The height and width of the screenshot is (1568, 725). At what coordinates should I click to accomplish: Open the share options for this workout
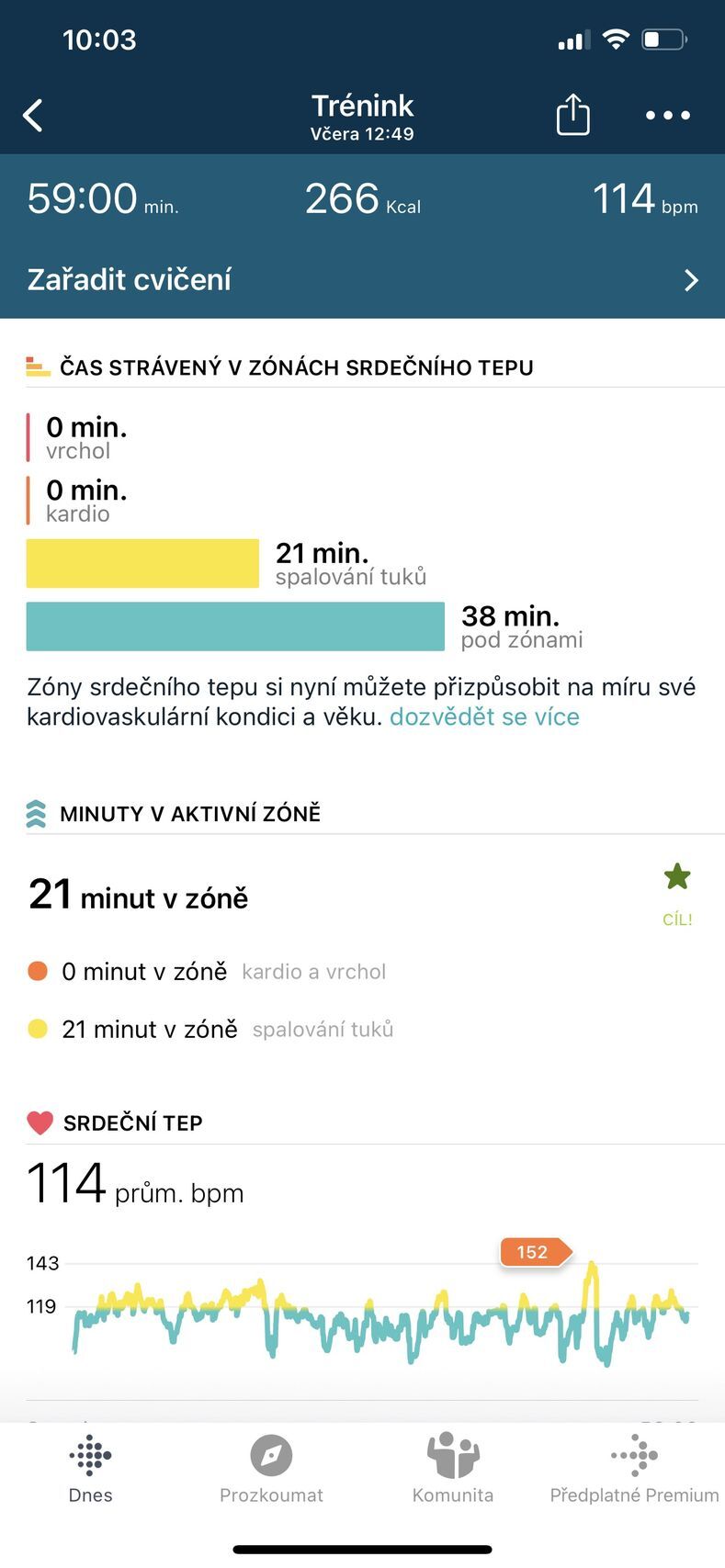(x=572, y=114)
